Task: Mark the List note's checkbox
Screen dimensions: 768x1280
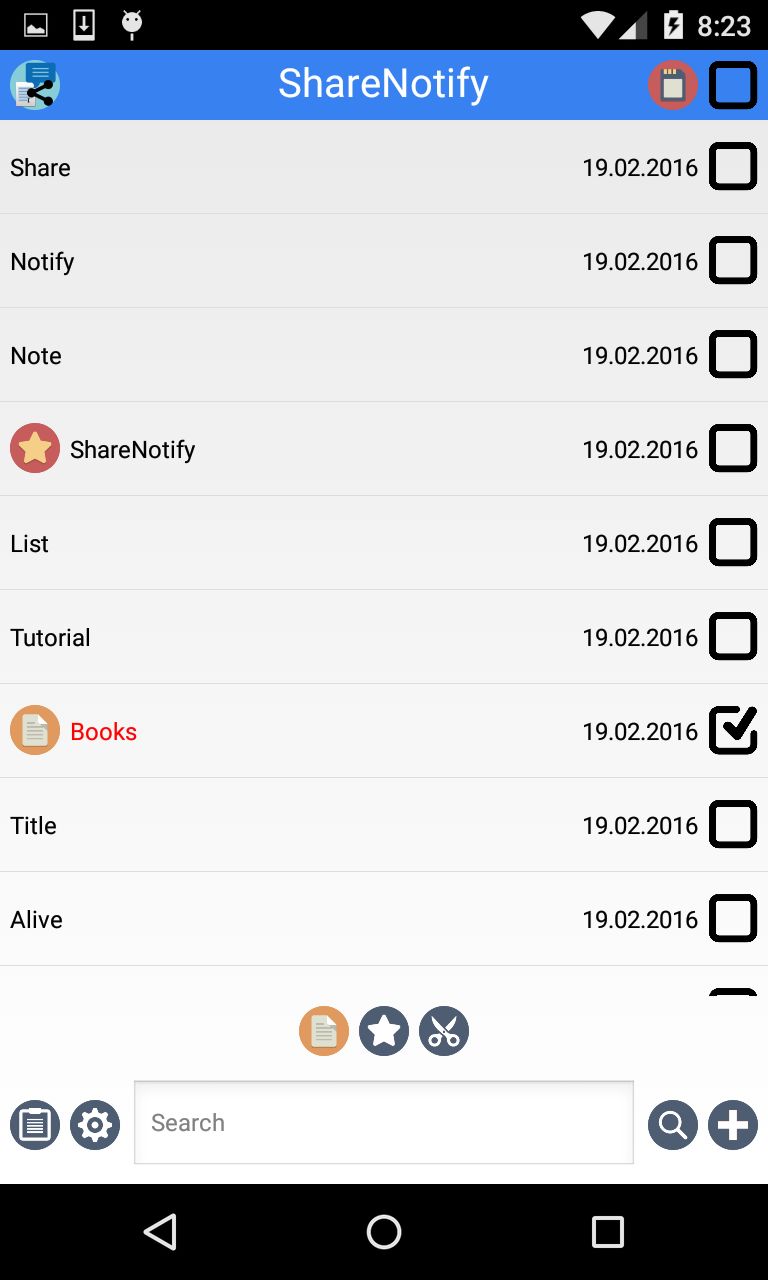Action: pyautogui.click(x=733, y=543)
